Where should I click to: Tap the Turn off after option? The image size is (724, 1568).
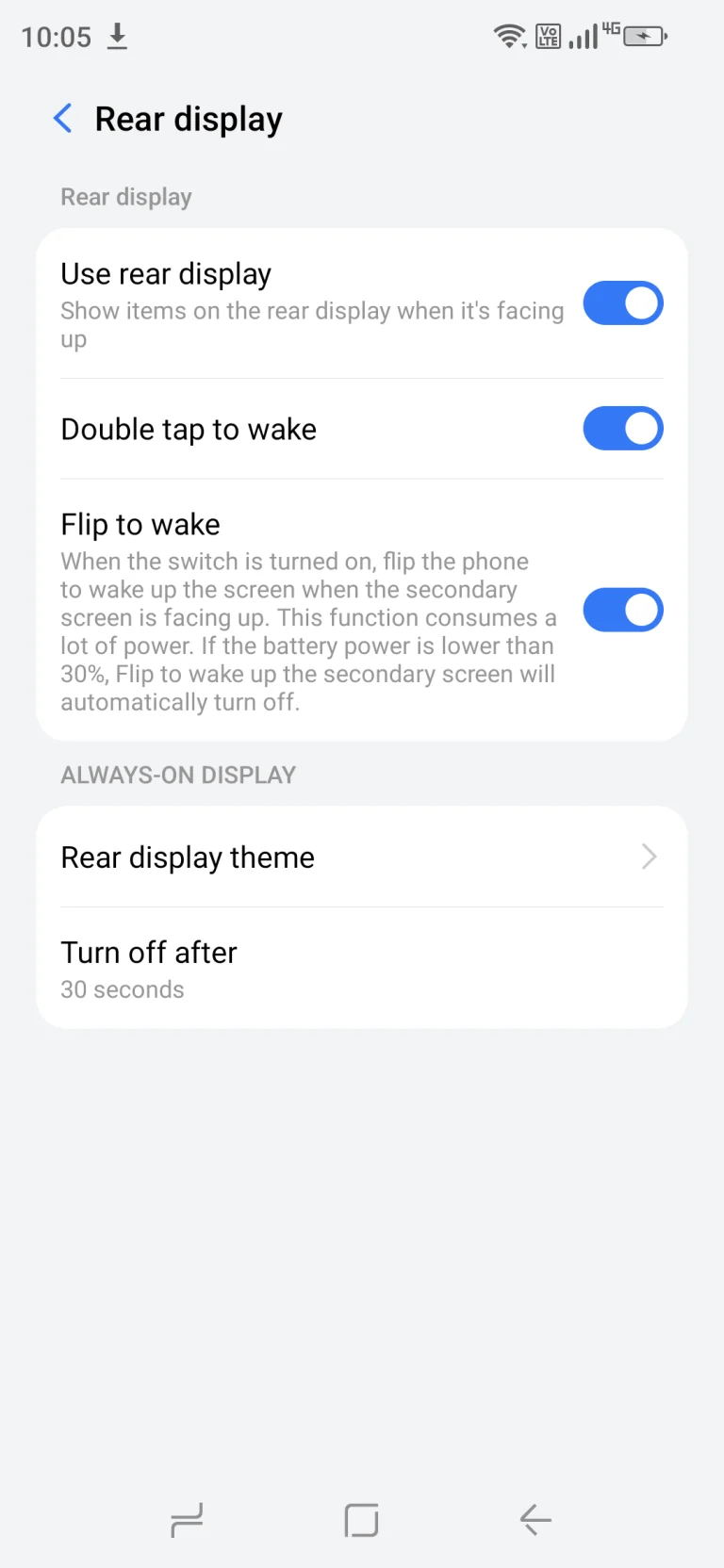click(x=148, y=952)
